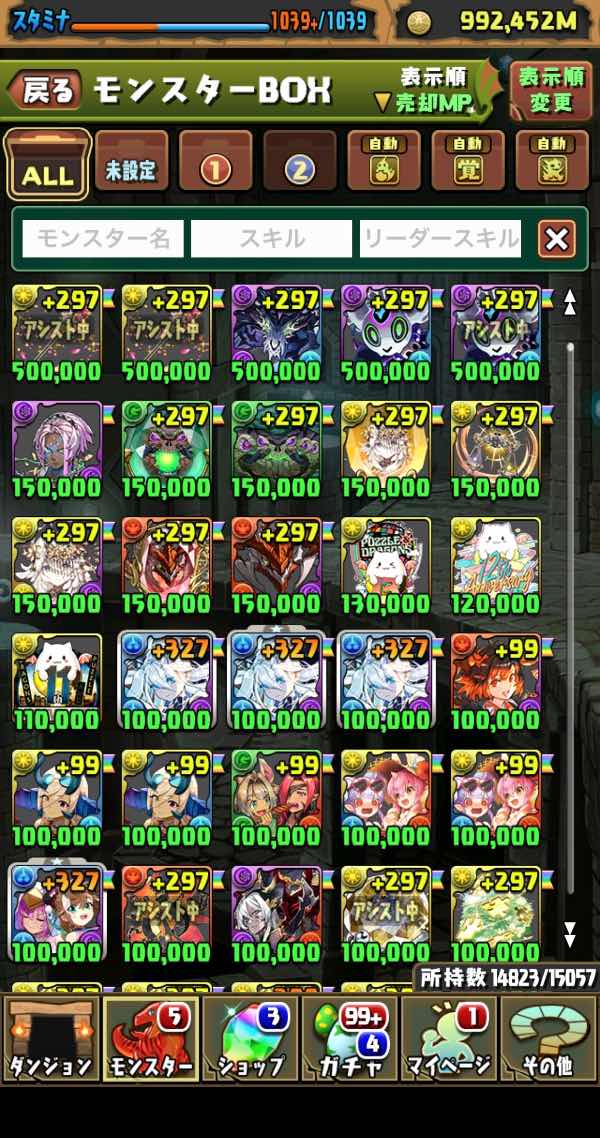Open the 表示順変更 sort change button
This screenshot has height=1138, width=600.
pos(551,91)
